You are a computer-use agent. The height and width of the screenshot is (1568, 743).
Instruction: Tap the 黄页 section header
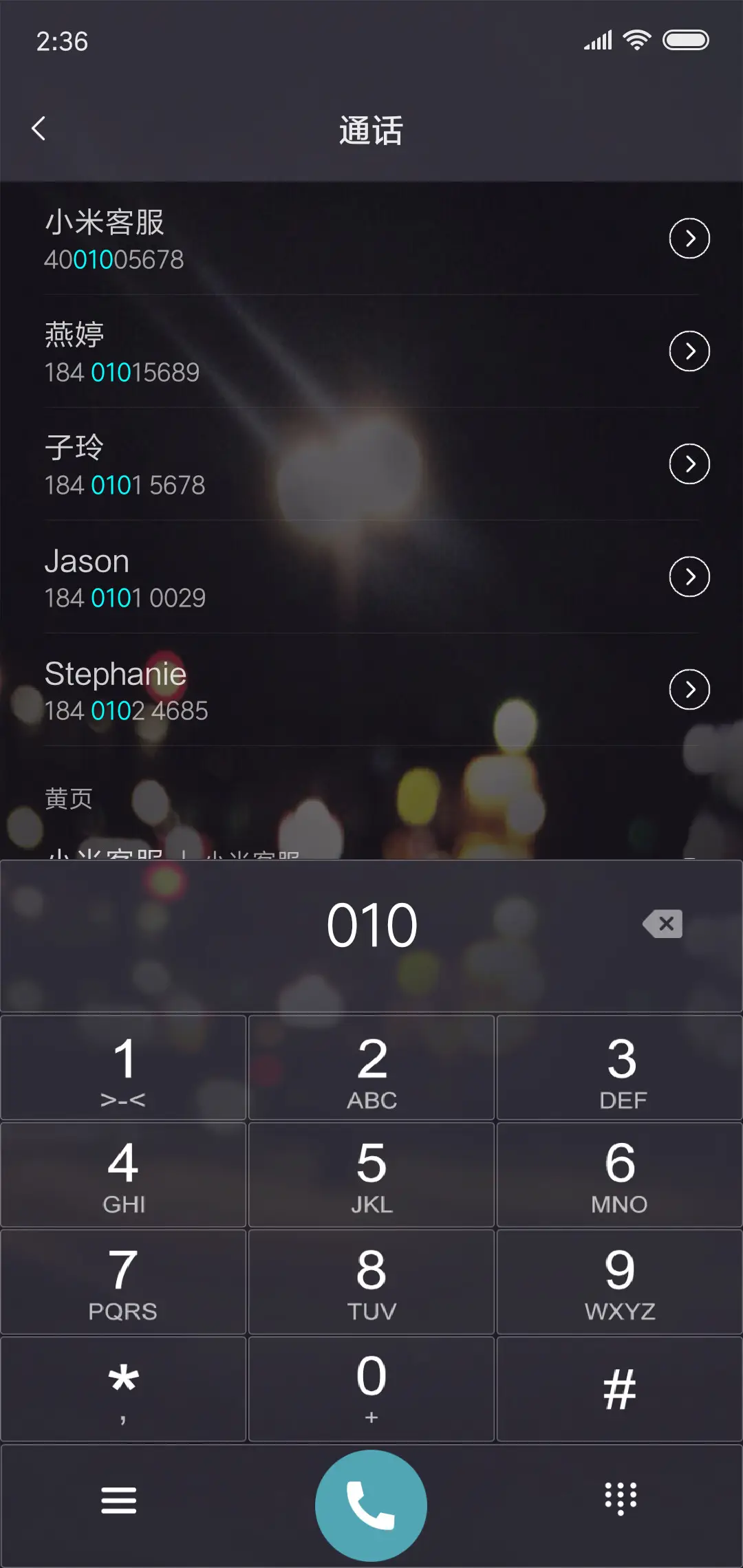69,798
